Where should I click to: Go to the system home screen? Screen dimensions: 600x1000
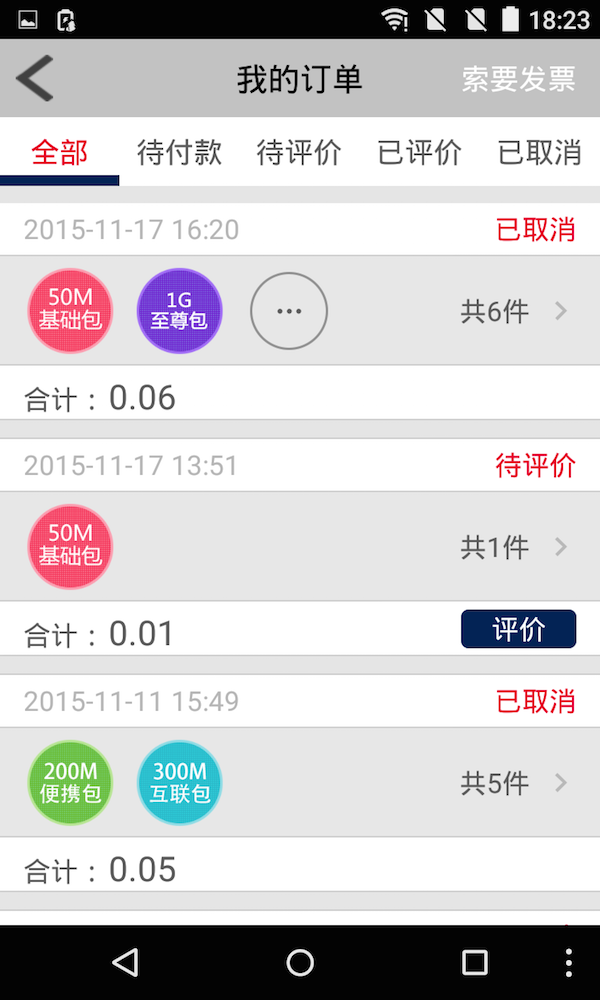pos(300,962)
